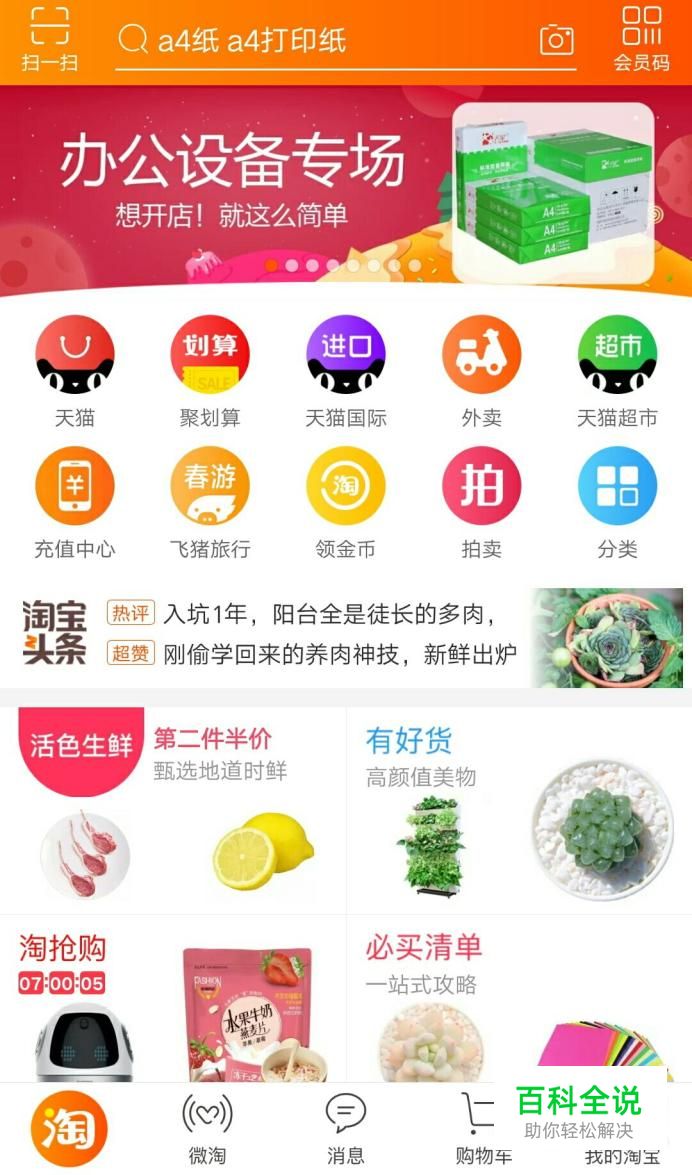Open camera image search
This screenshot has height=1175, width=692.
click(x=556, y=39)
